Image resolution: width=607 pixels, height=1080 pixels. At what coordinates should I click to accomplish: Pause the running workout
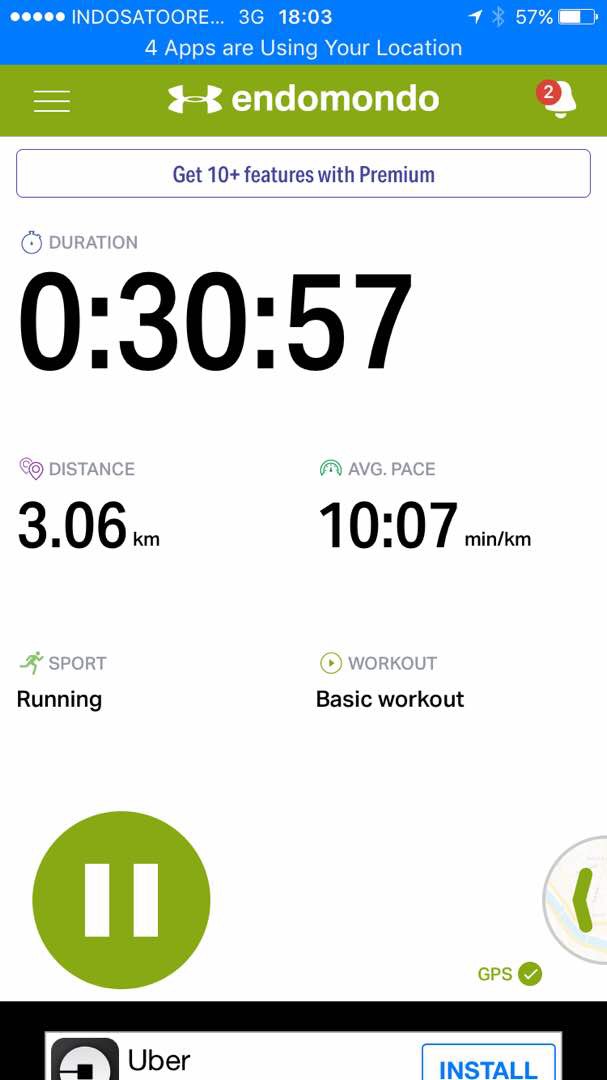coord(121,900)
